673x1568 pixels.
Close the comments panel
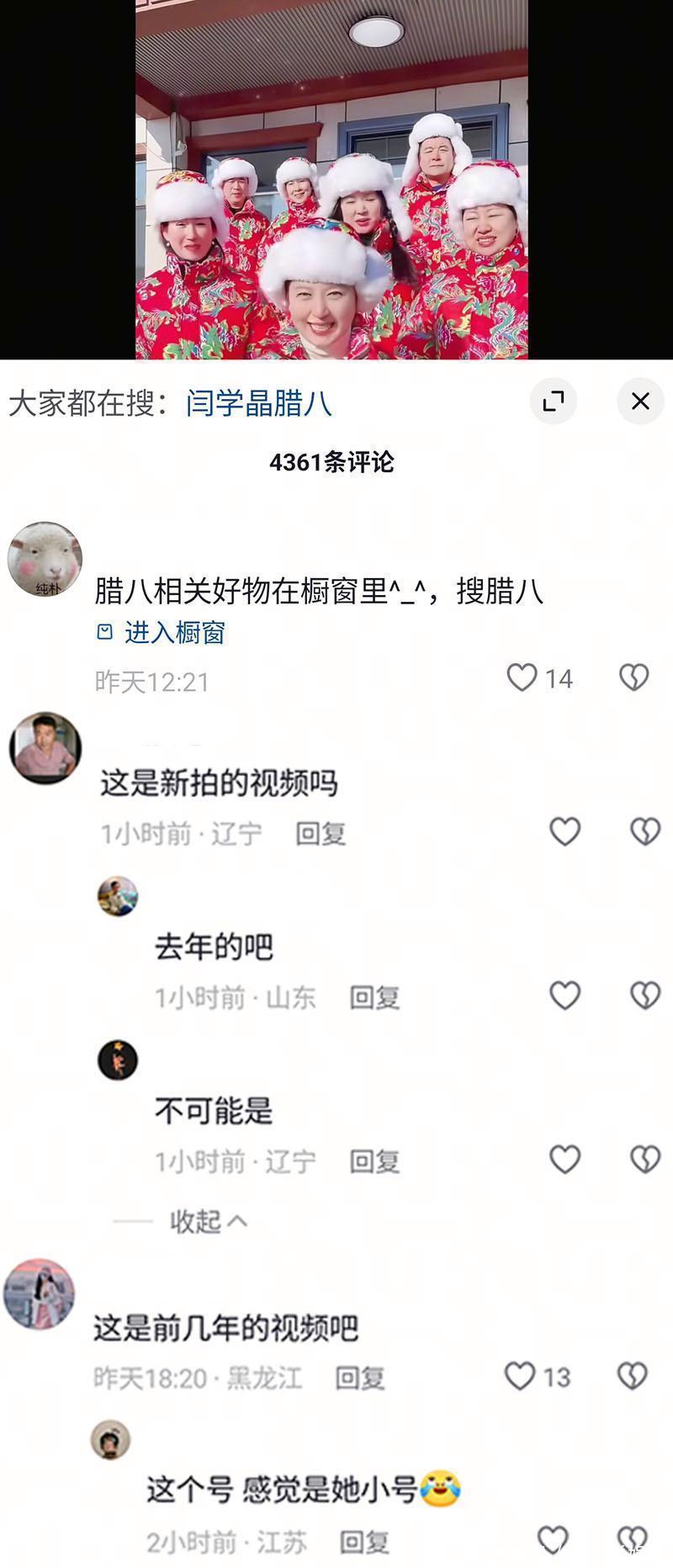[x=640, y=401]
